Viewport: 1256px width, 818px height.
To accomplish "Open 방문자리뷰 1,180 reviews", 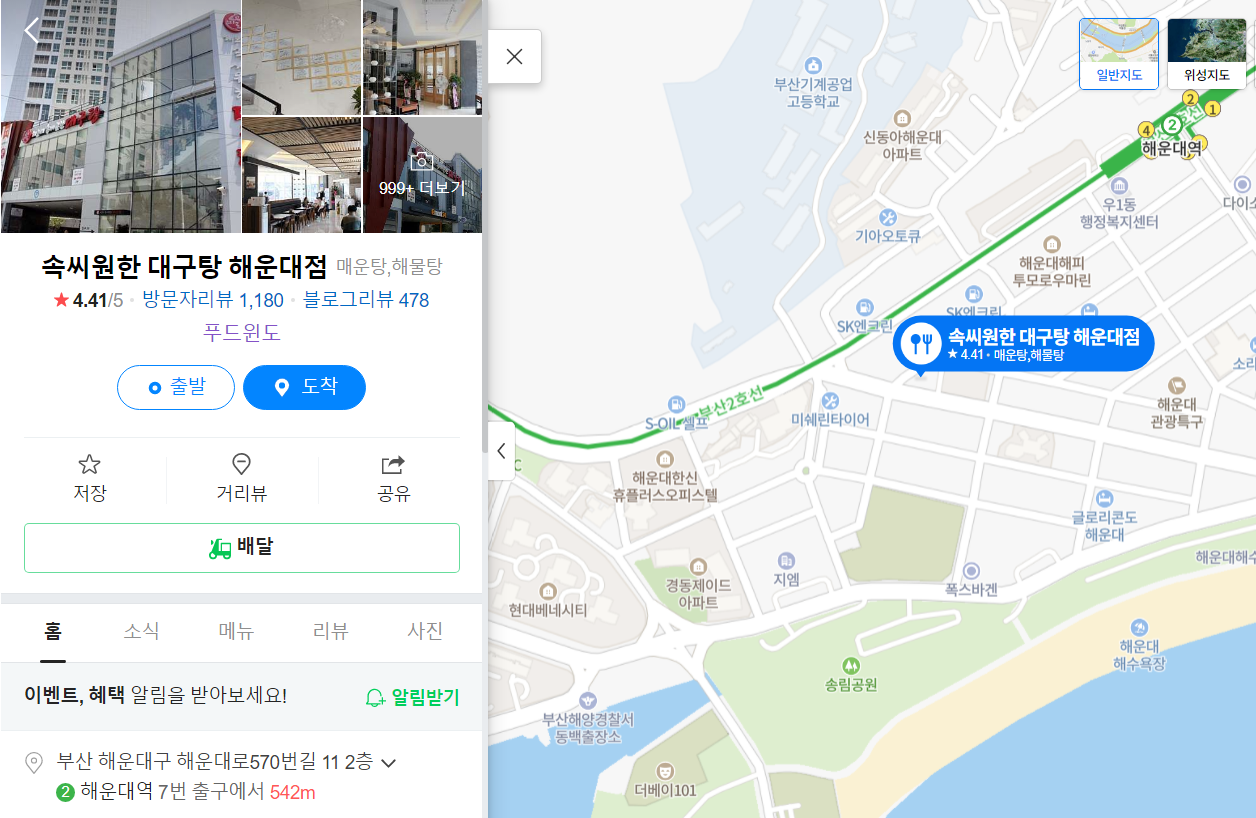I will pyautogui.click(x=213, y=300).
